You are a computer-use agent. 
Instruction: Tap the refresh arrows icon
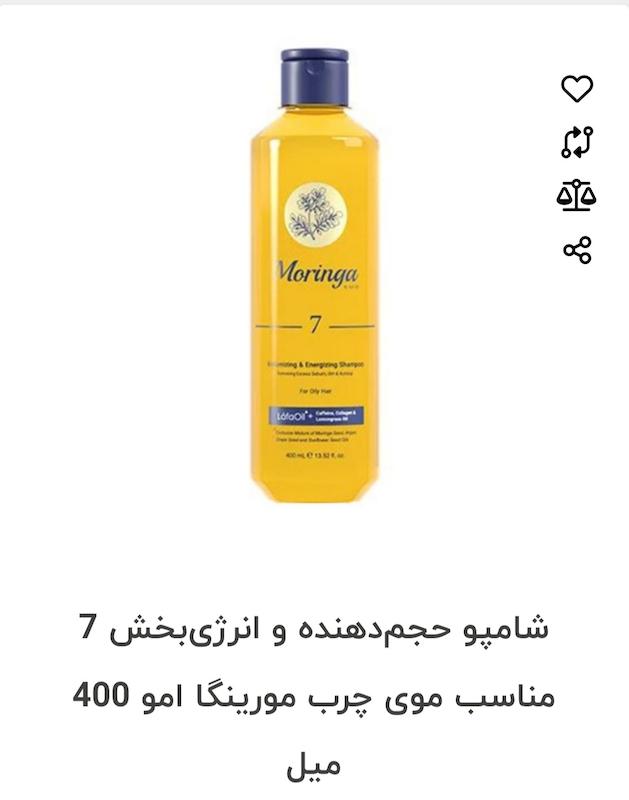pos(576,143)
